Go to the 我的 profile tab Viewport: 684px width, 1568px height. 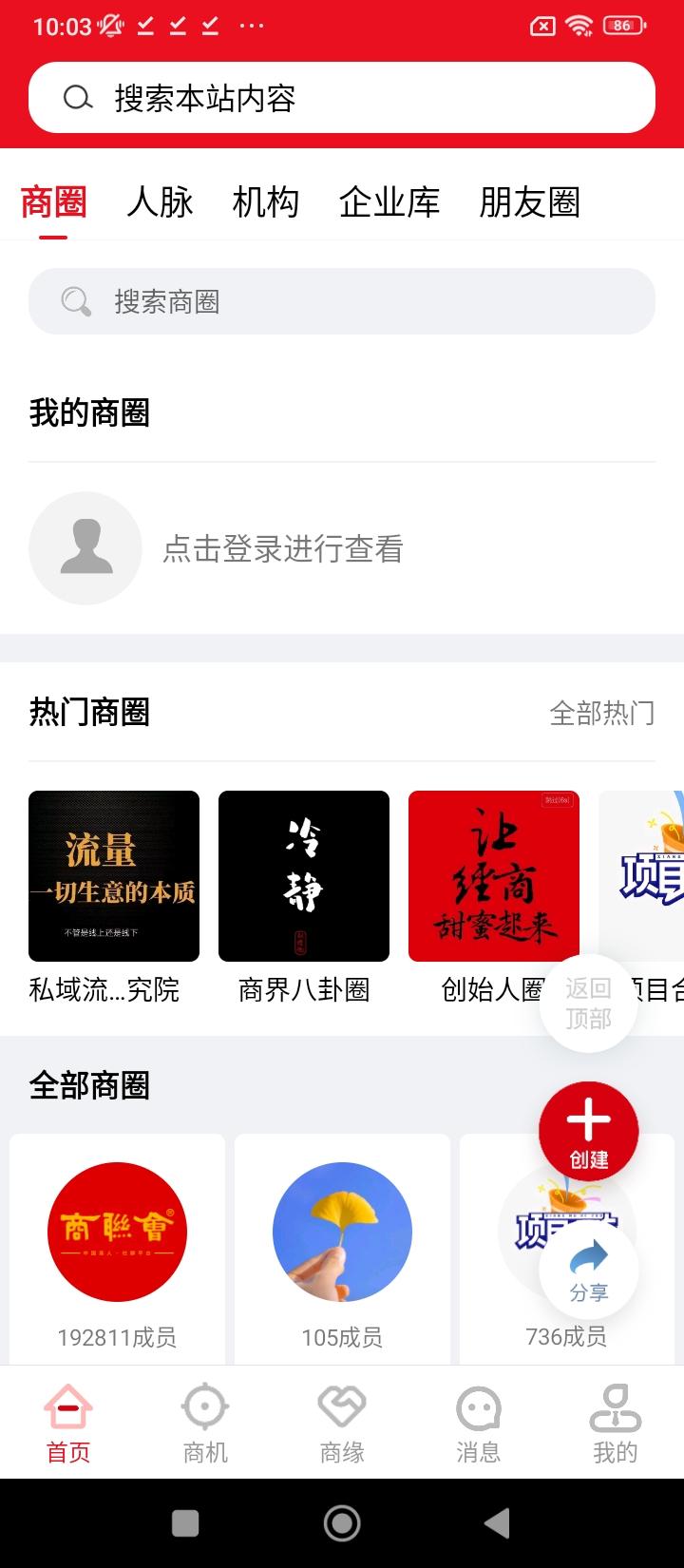click(615, 1422)
